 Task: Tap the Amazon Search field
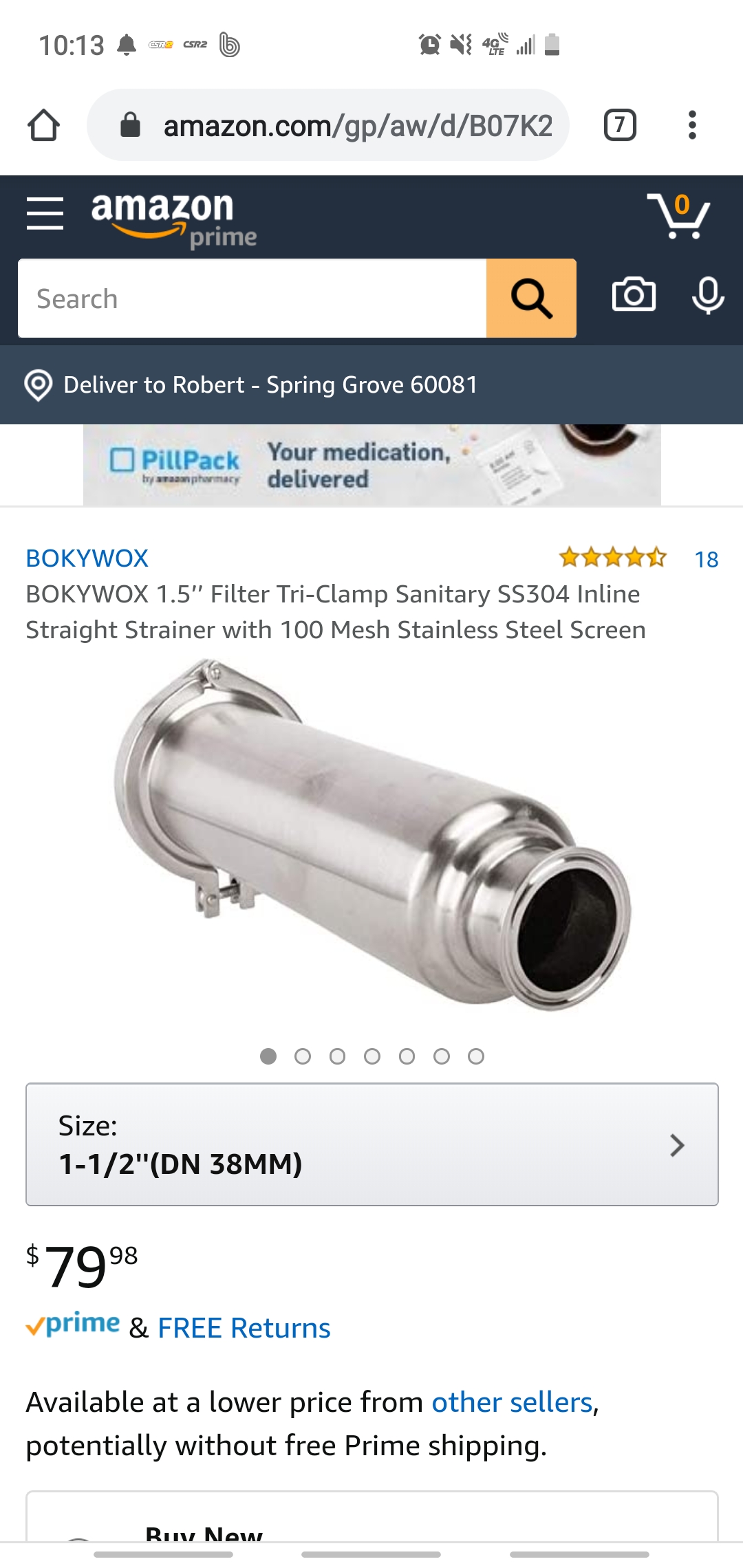(x=252, y=298)
